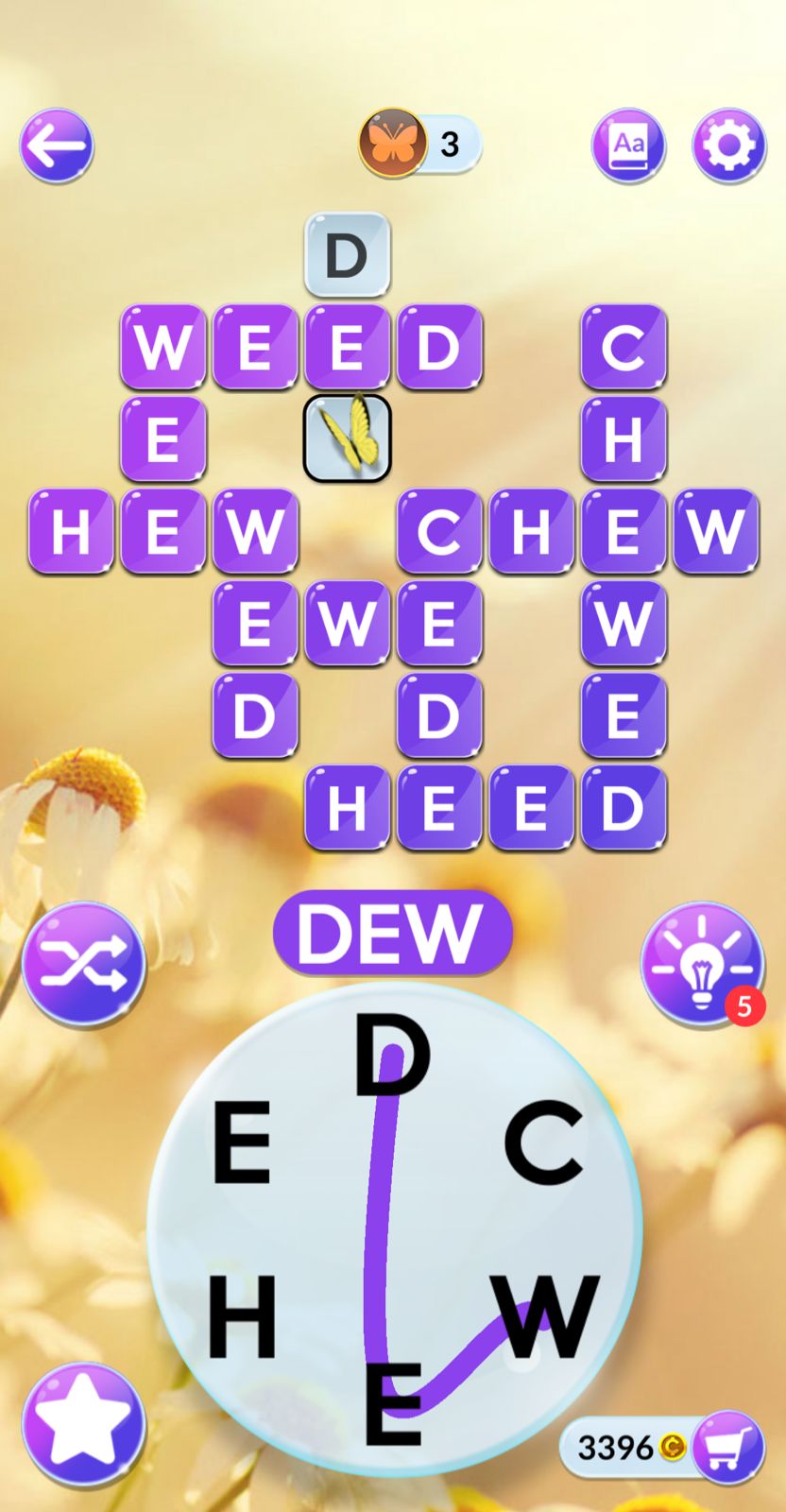Go back with the arrow button

pyautogui.click(x=57, y=146)
